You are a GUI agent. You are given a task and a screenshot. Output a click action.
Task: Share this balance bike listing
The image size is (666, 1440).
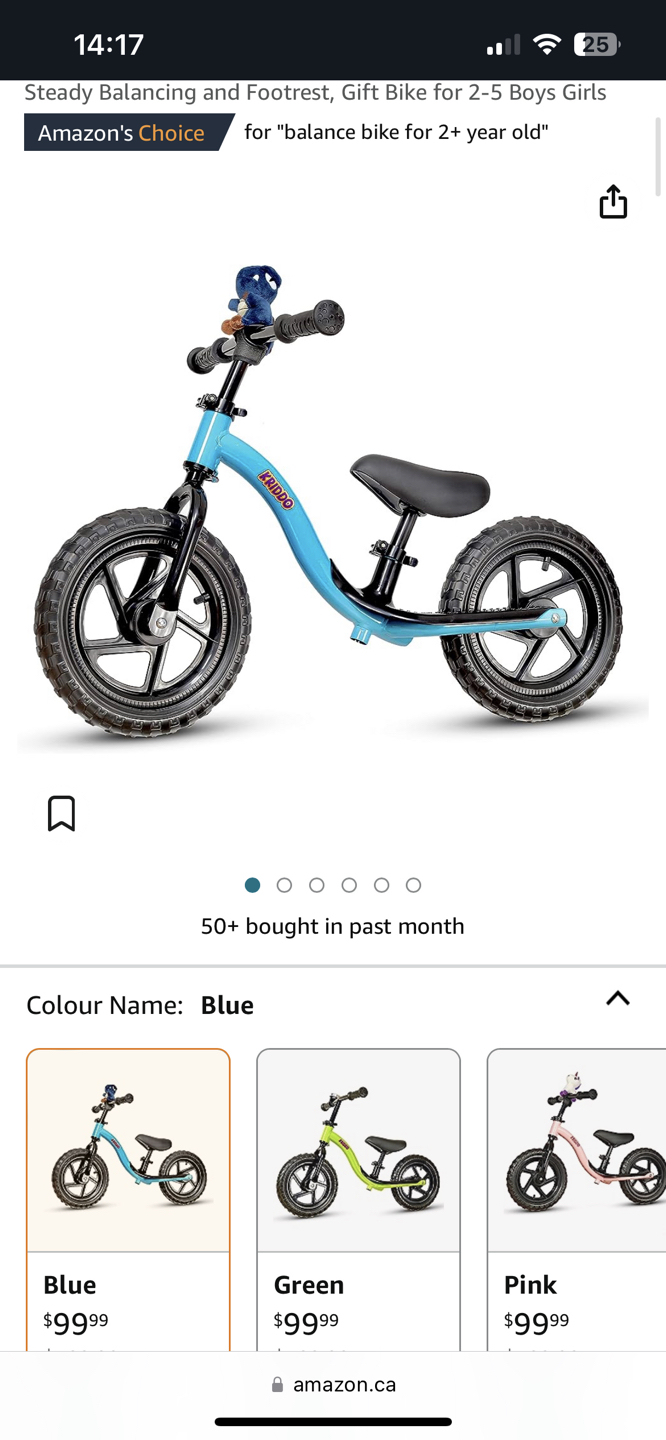pyautogui.click(x=613, y=202)
